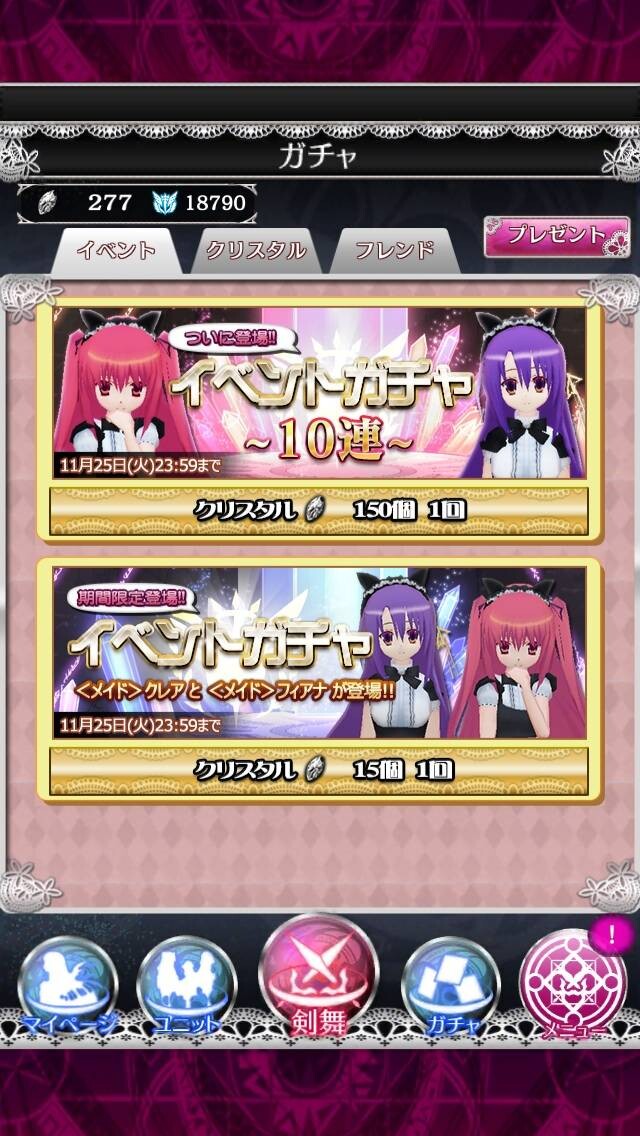Switch to the フレンド tab
Image resolution: width=640 pixels, height=1136 pixels.
pos(395,251)
